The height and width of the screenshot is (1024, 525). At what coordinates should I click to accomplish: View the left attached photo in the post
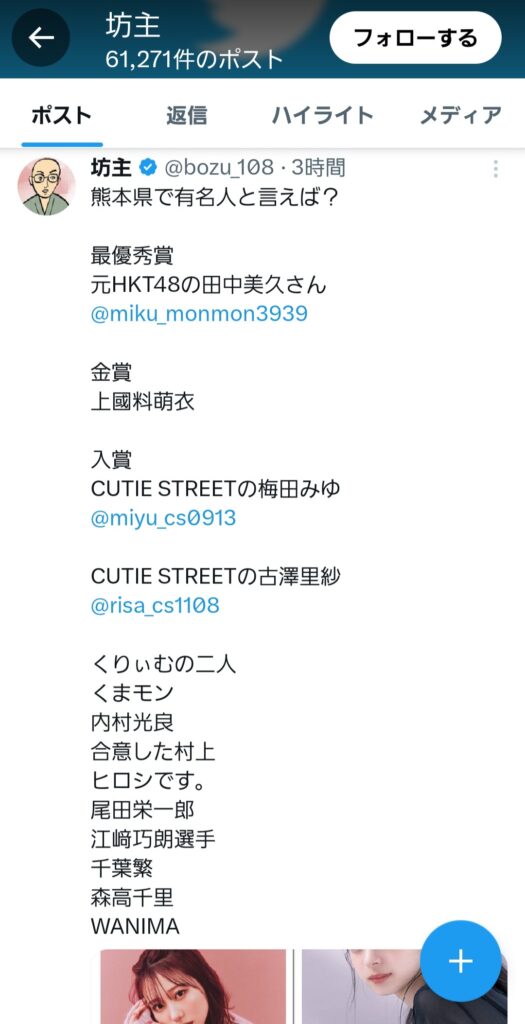(193, 987)
